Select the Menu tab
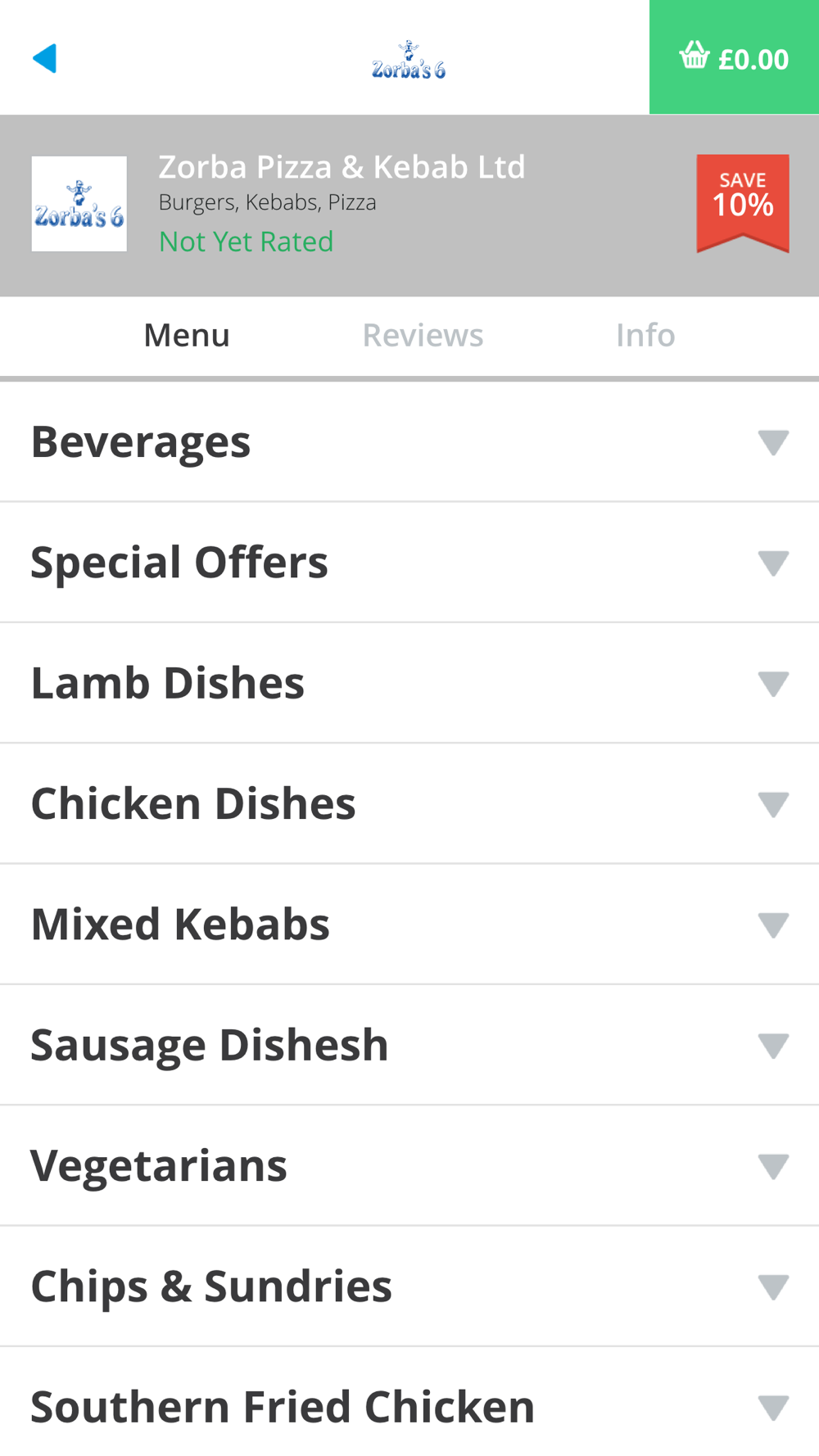 point(187,335)
